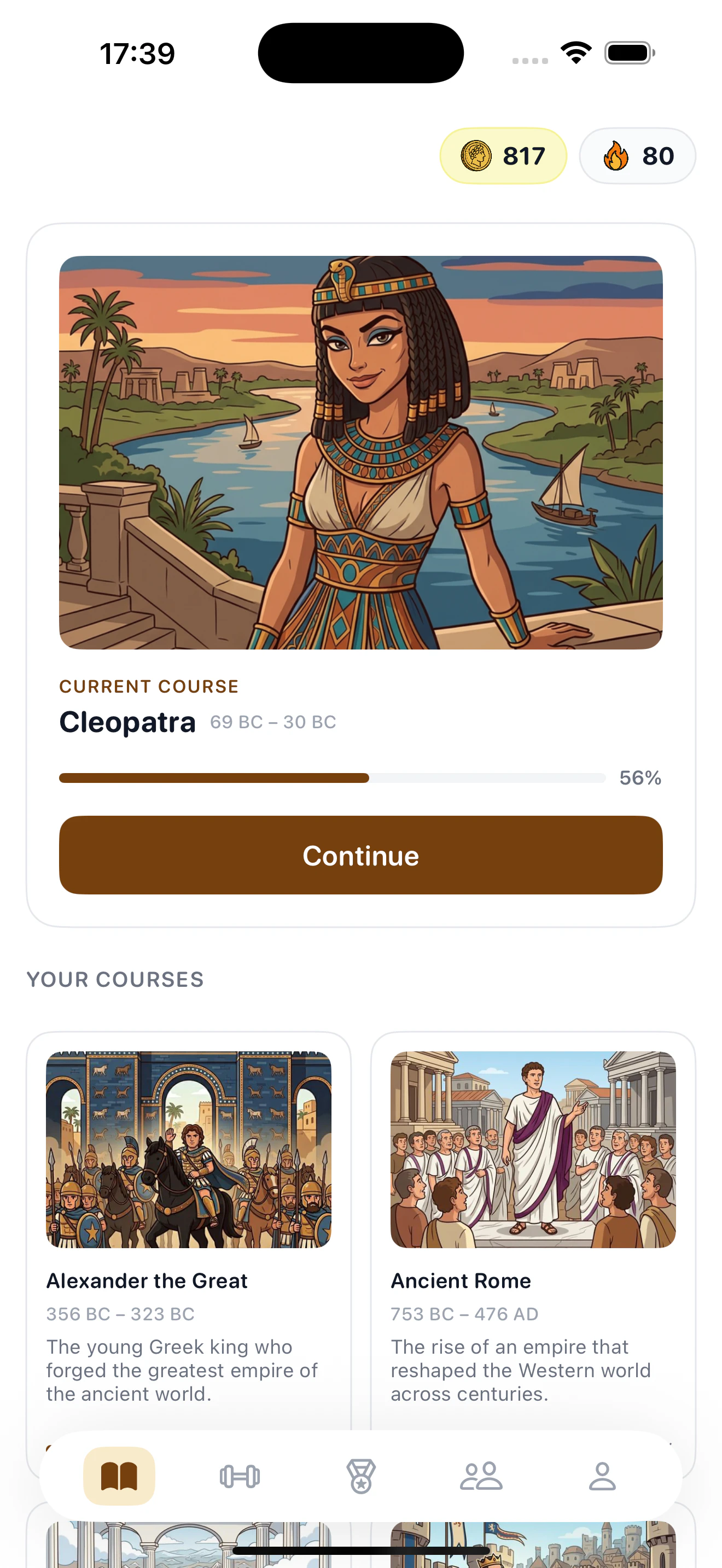Continue the Cleopatra course

360,855
